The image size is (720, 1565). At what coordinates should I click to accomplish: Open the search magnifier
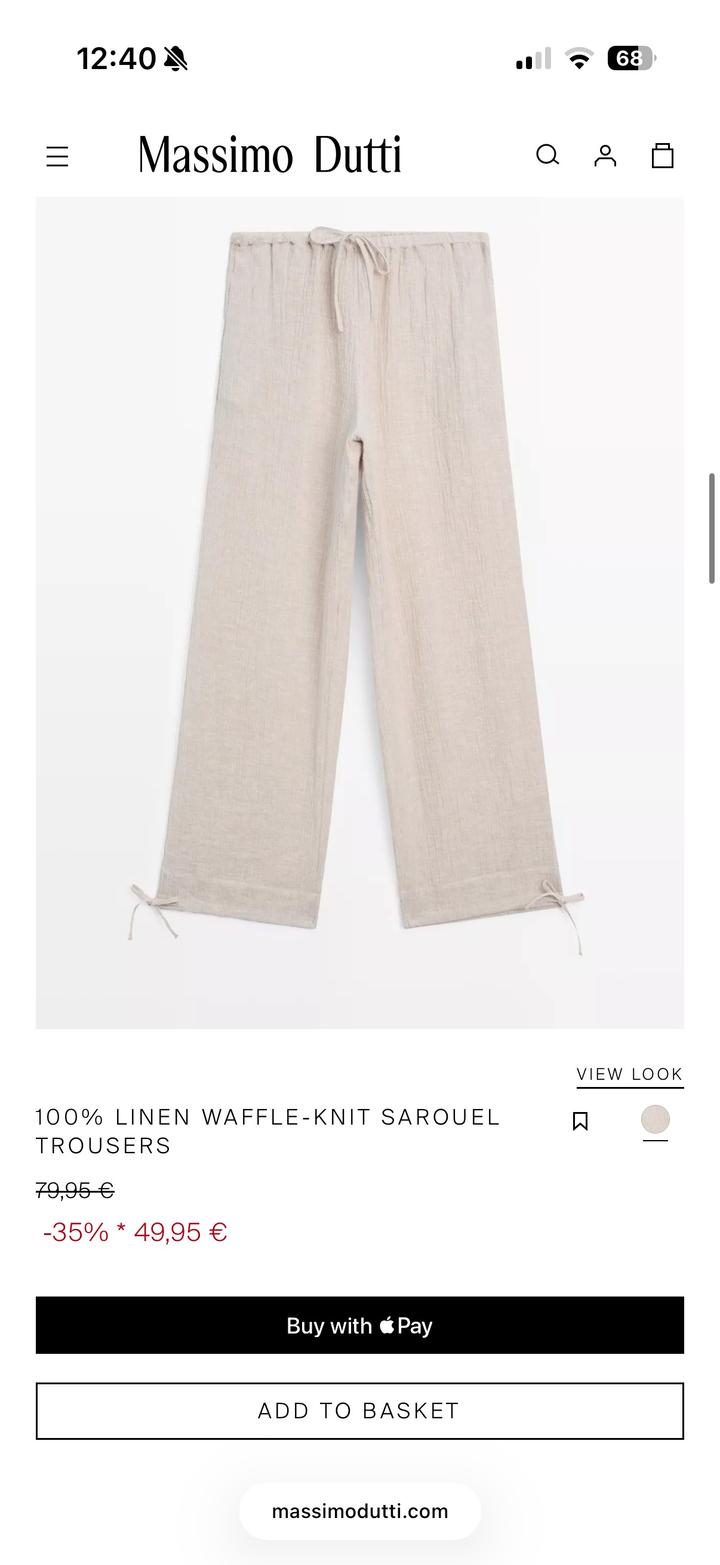coord(547,155)
